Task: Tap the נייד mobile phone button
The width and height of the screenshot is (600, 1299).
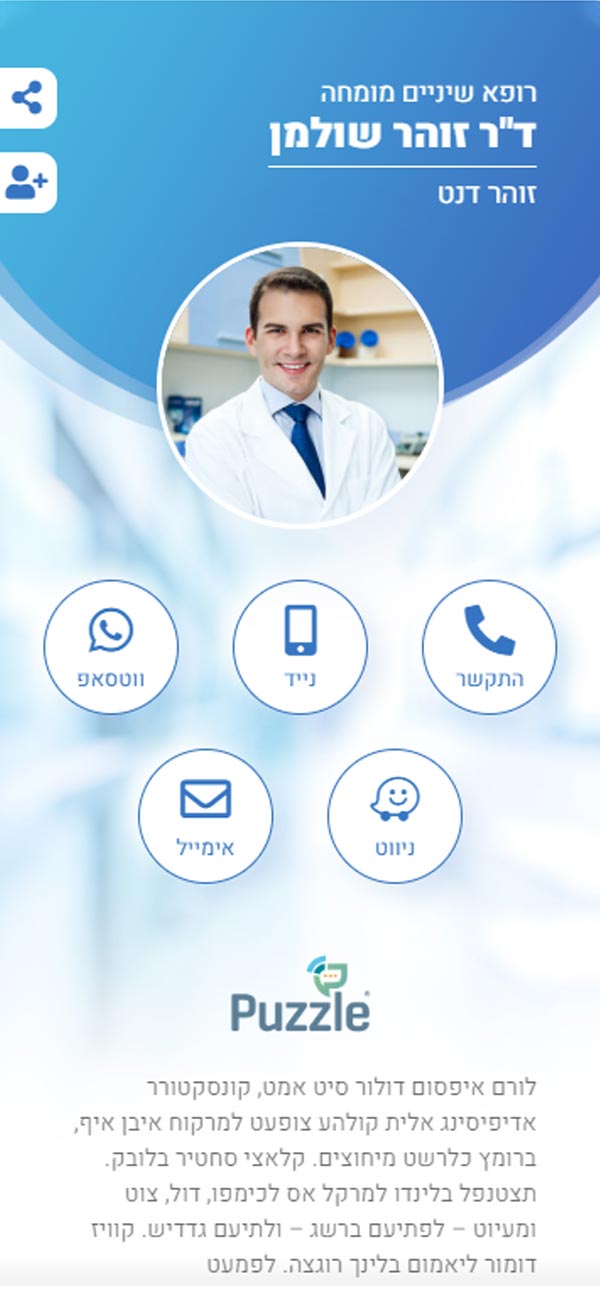Action: pos(300,647)
